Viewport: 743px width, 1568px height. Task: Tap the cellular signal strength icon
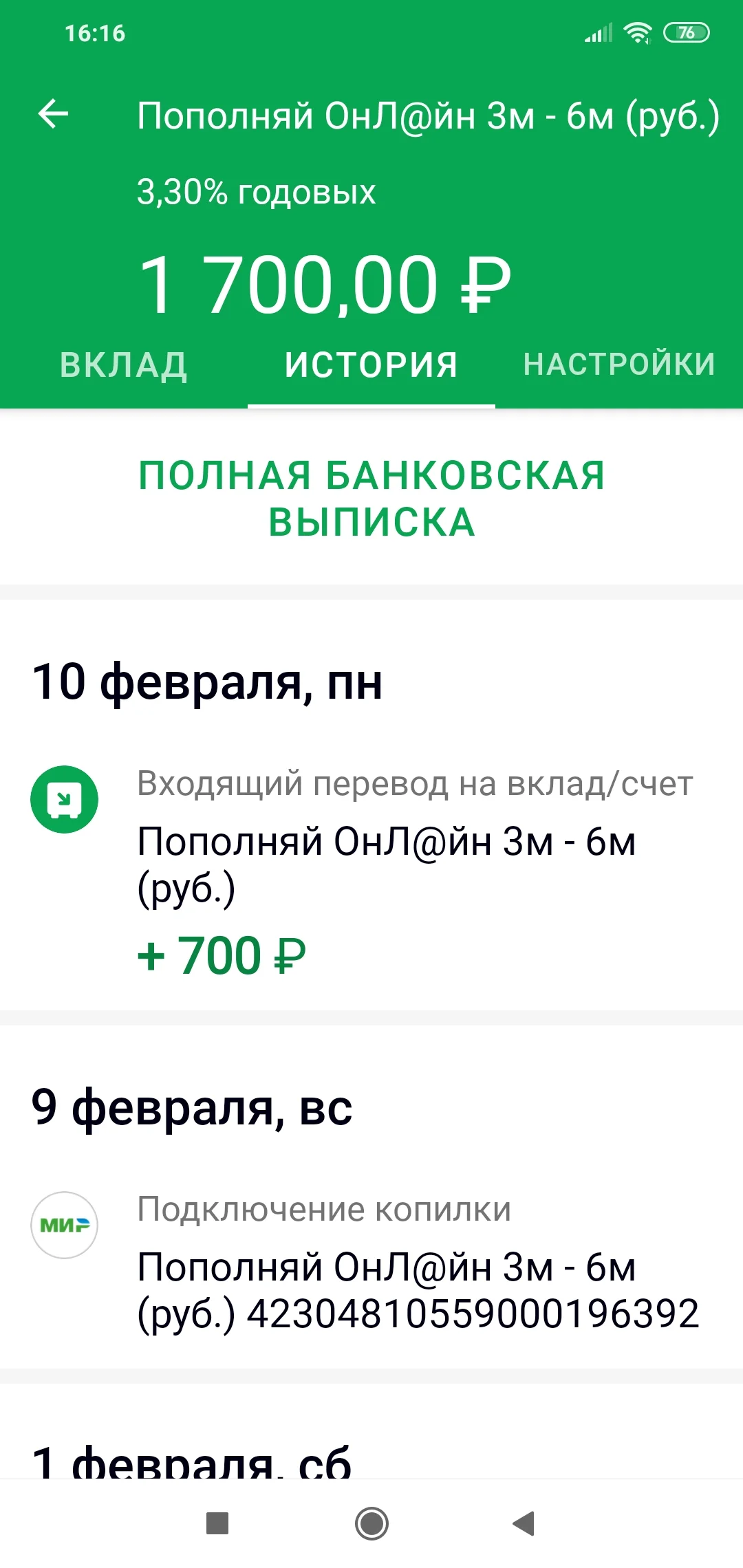(x=597, y=31)
